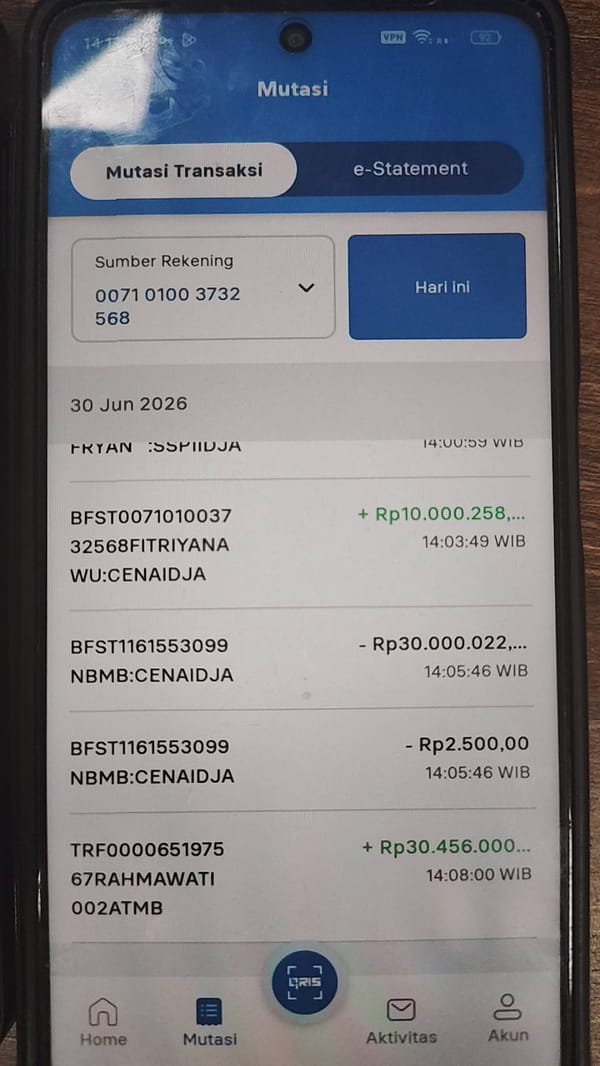Open the FITRIYANA +Rp10.000.258 transaction
600x1066 pixels.
pos(299,544)
